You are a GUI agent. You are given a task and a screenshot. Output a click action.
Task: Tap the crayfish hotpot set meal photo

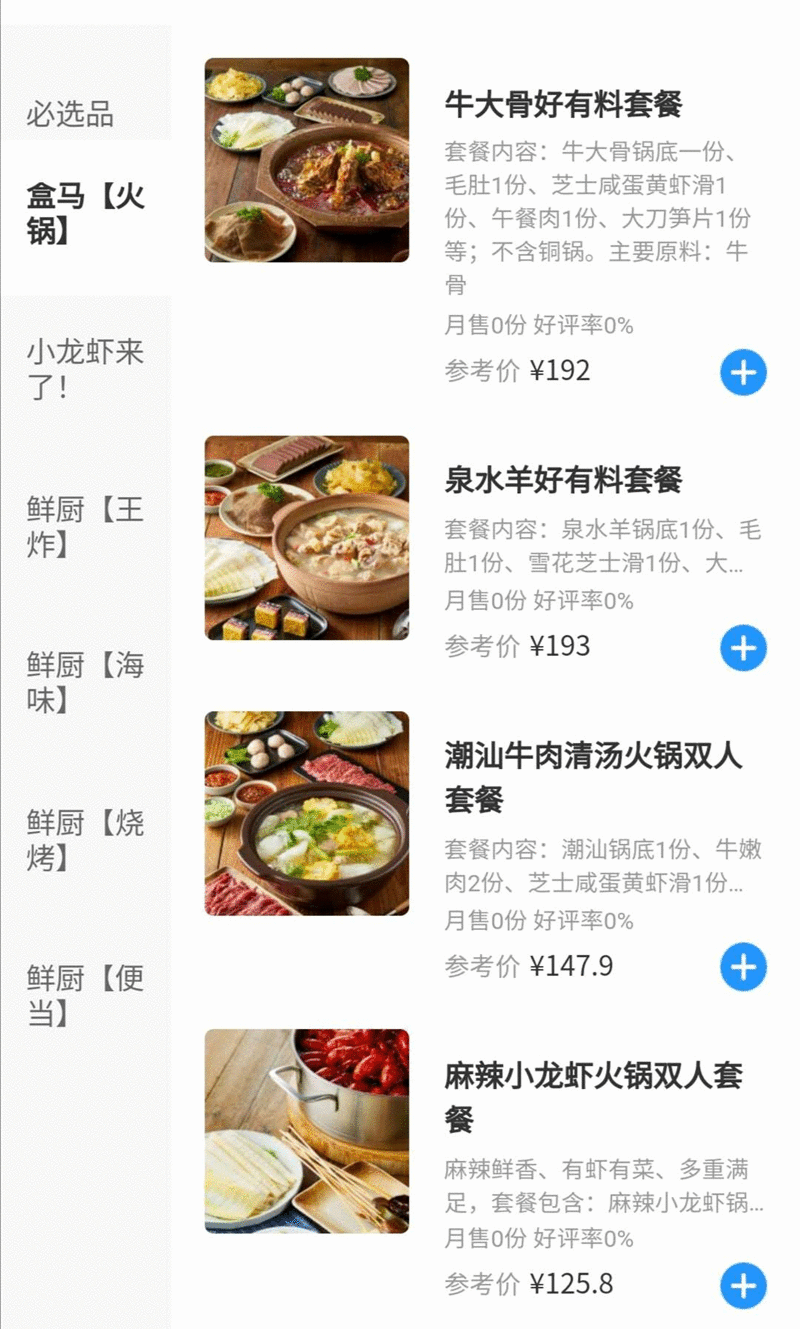tap(305, 1131)
